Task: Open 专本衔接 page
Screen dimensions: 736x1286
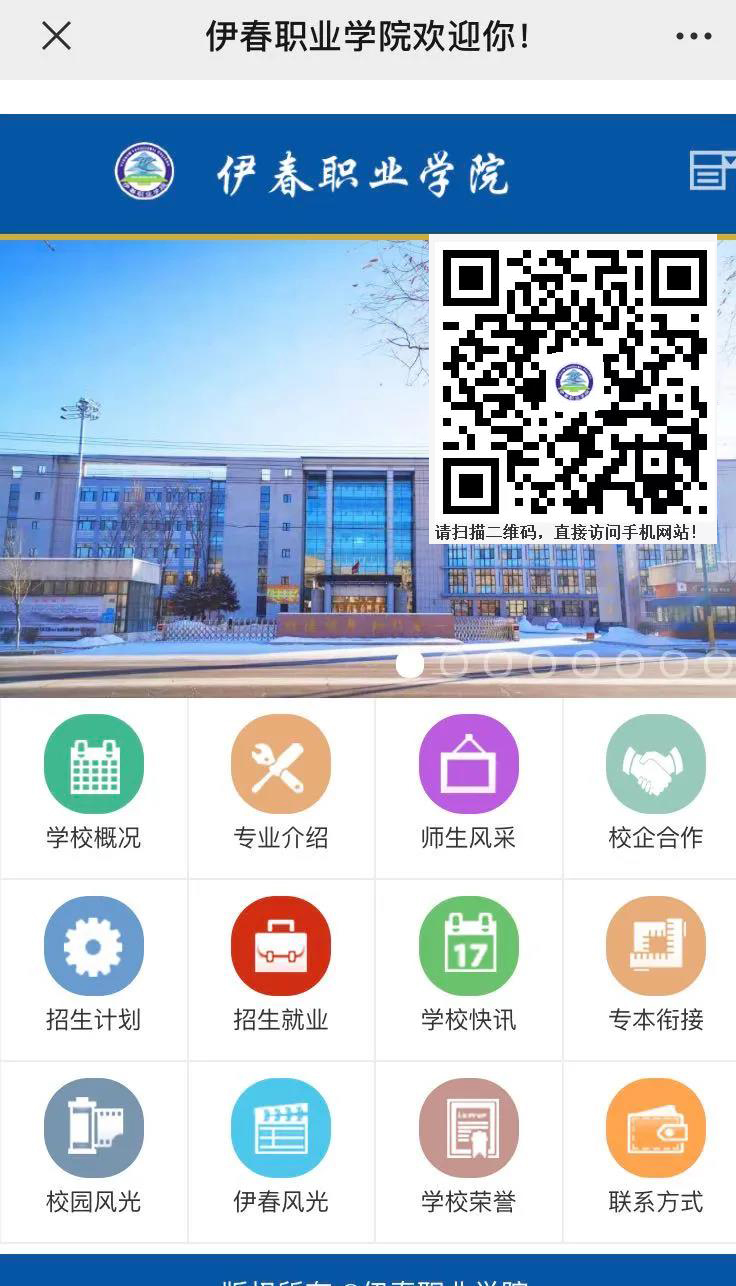Action: 655,970
